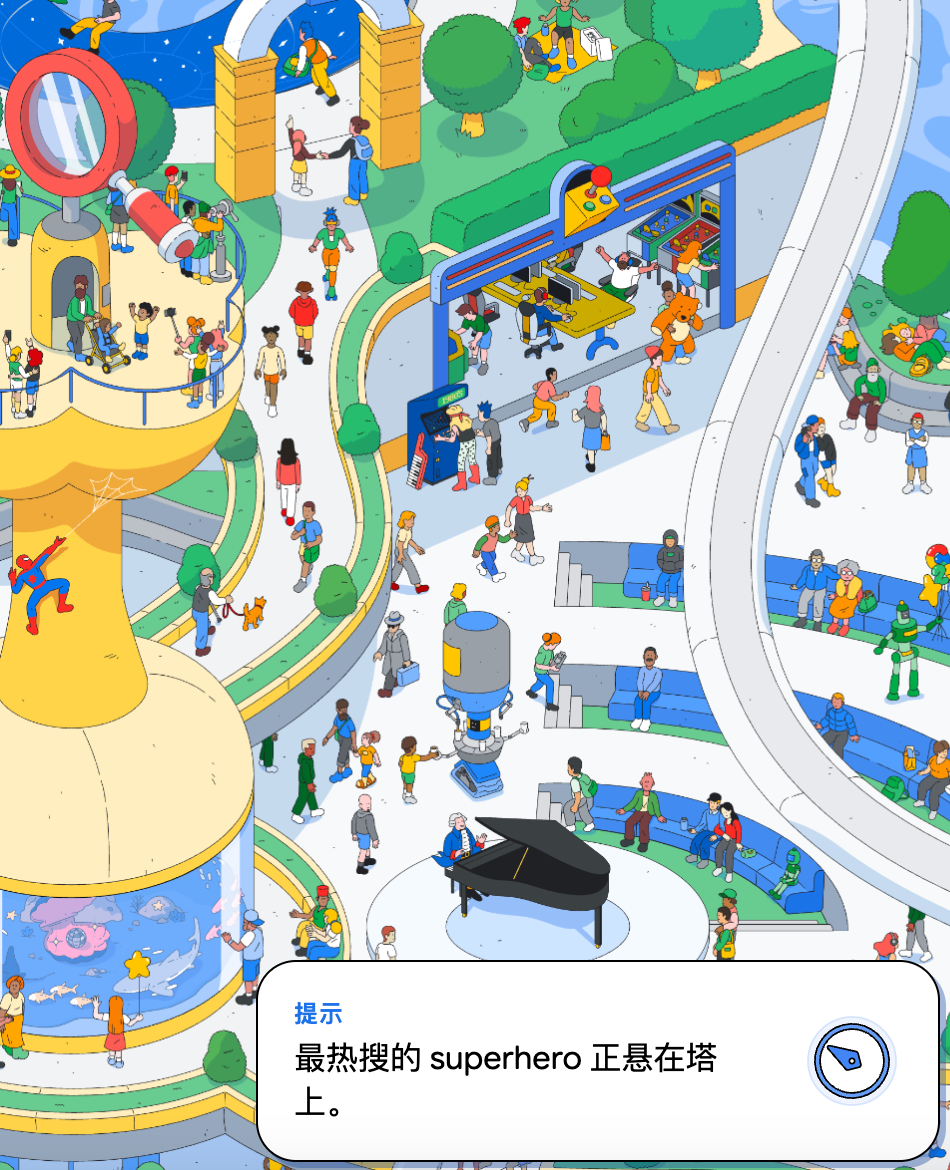The width and height of the screenshot is (950, 1170).
Task: Tap the compass icon on the hint card
Action: (851, 1060)
